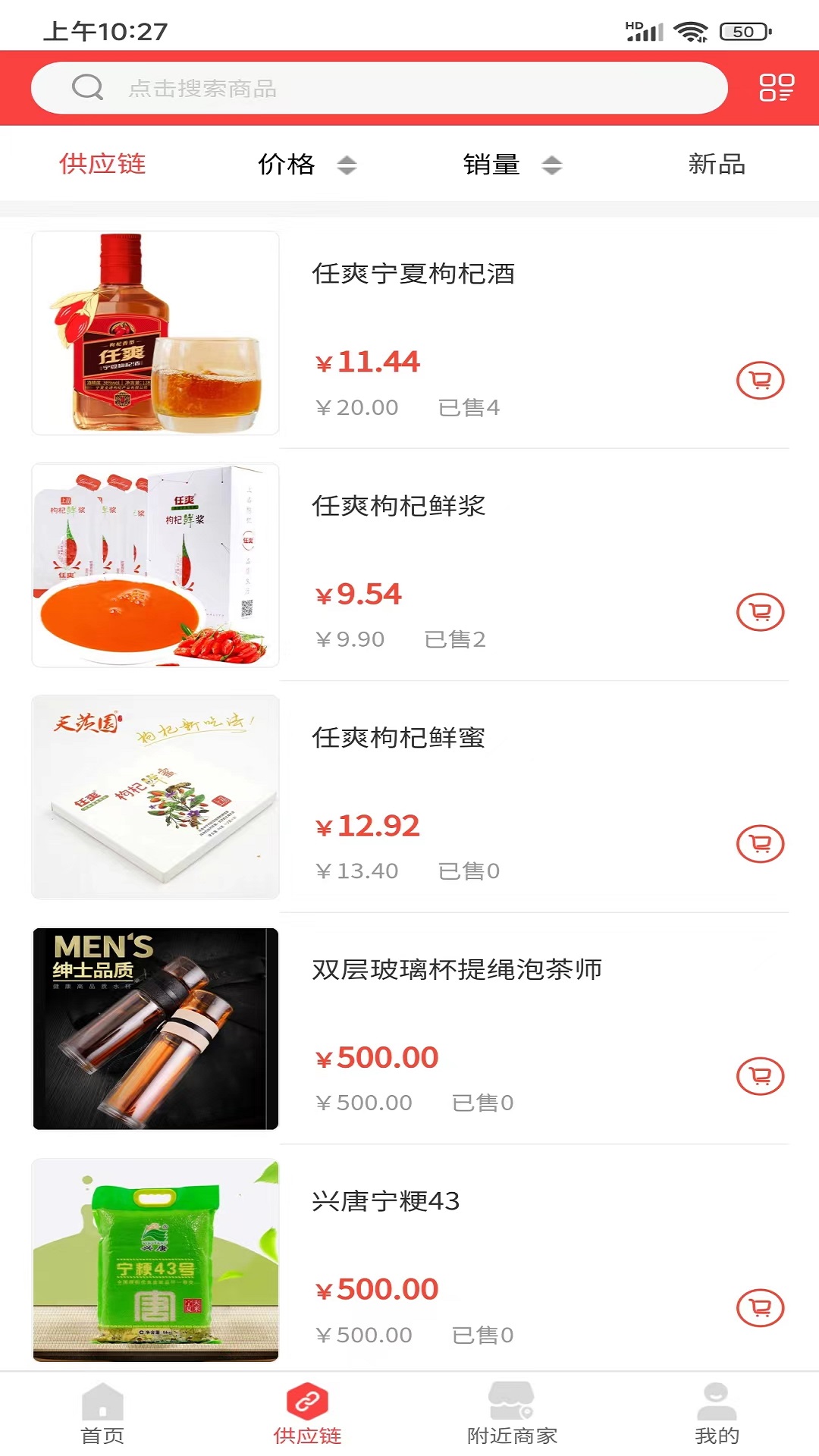Tap the search input field
The width and height of the screenshot is (819, 1456).
[379, 87]
